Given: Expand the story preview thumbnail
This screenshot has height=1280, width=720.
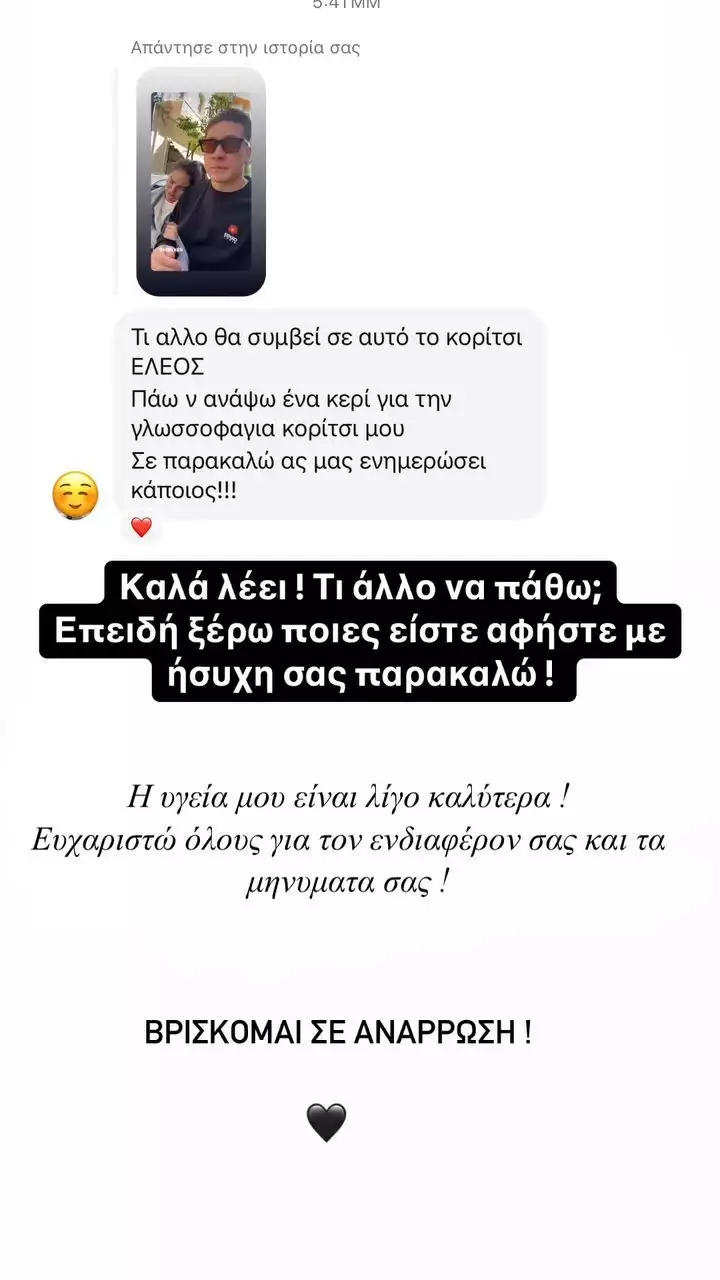Looking at the screenshot, I should pyautogui.click(x=200, y=183).
